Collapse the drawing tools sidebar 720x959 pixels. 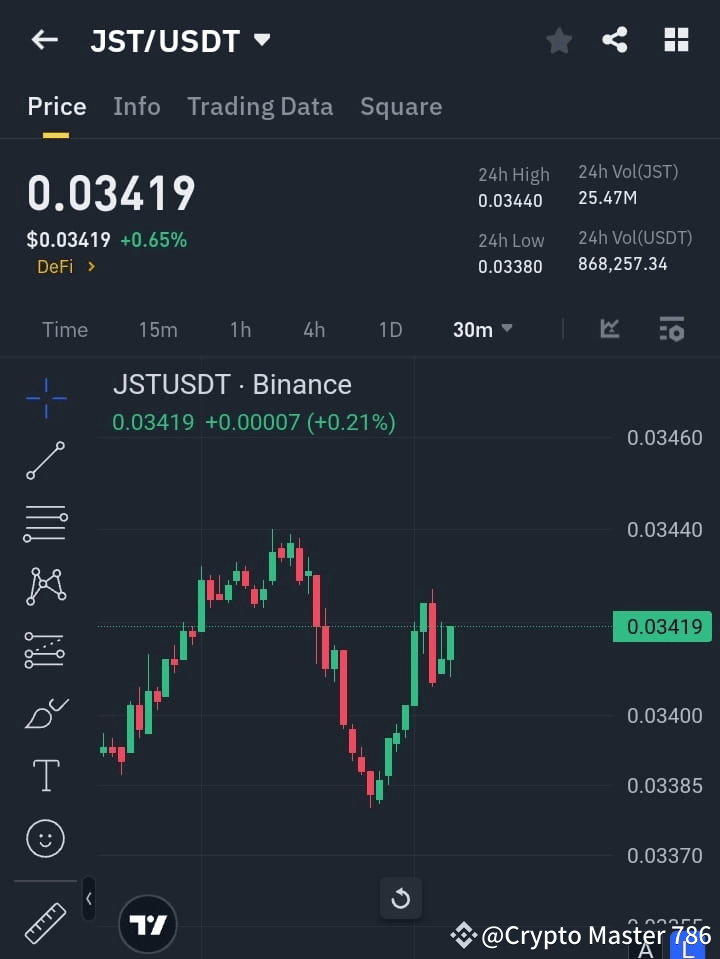click(88, 898)
